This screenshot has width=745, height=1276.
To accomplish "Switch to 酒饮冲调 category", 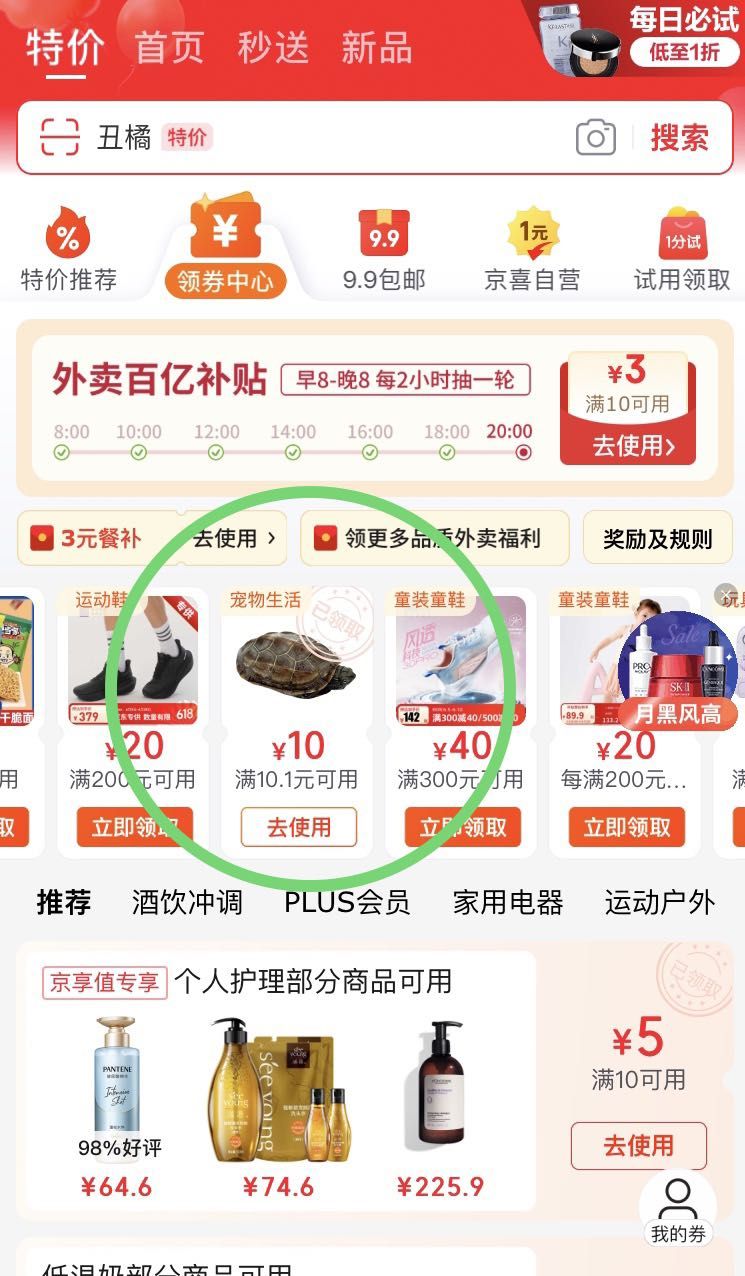I will [x=187, y=903].
